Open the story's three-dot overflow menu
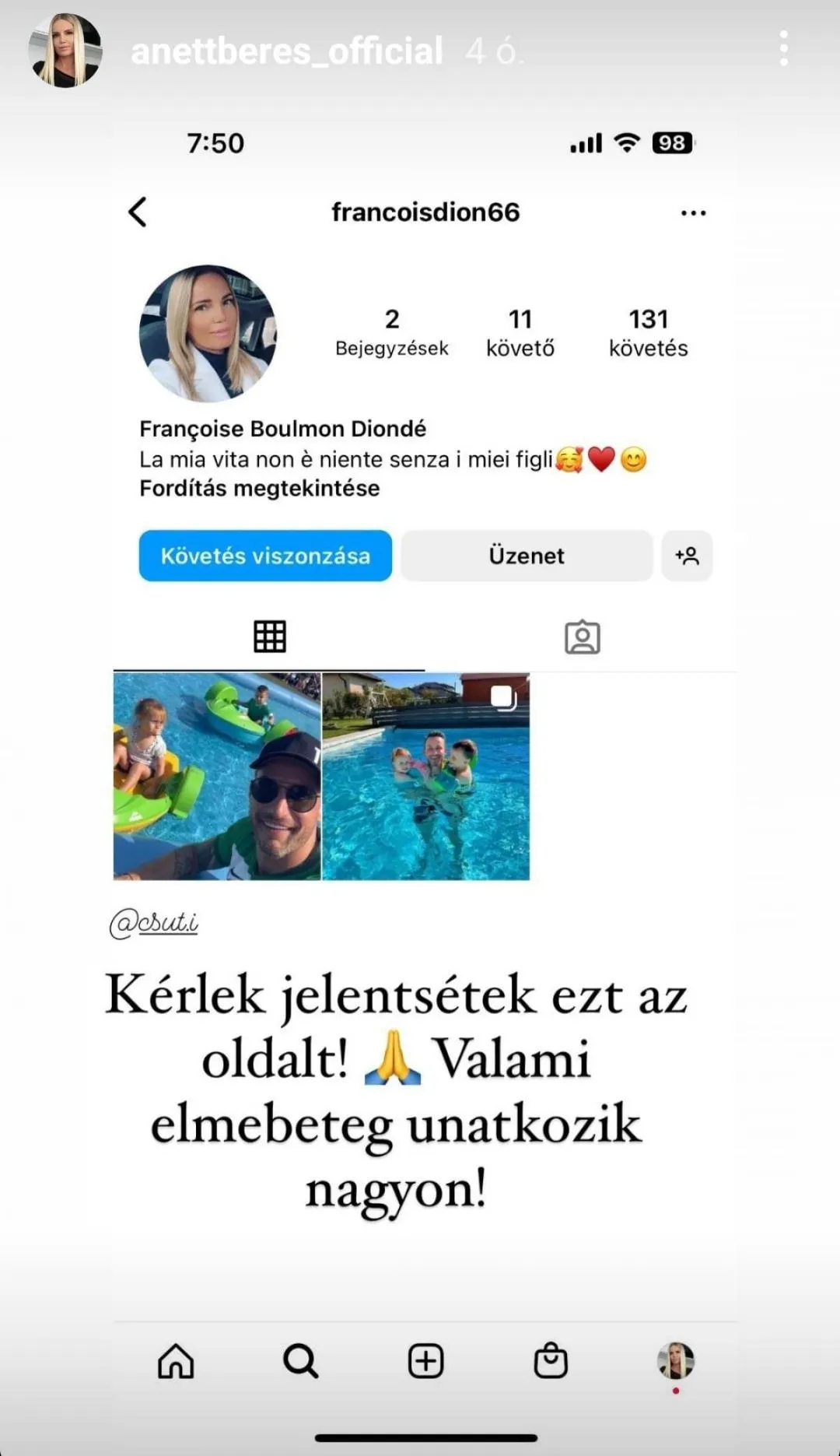Image resolution: width=840 pixels, height=1456 pixels. [x=783, y=49]
